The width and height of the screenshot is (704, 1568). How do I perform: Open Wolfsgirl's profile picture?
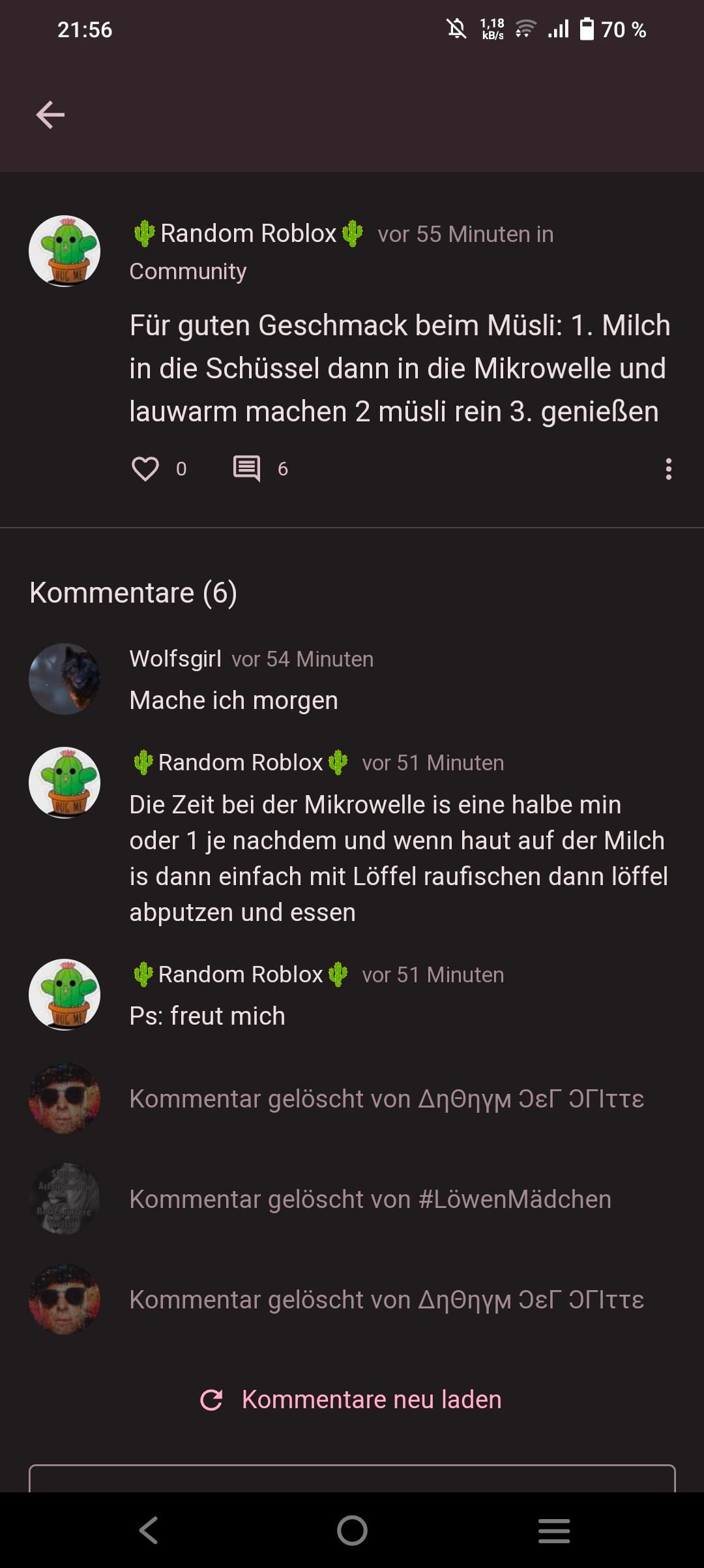pos(65,679)
